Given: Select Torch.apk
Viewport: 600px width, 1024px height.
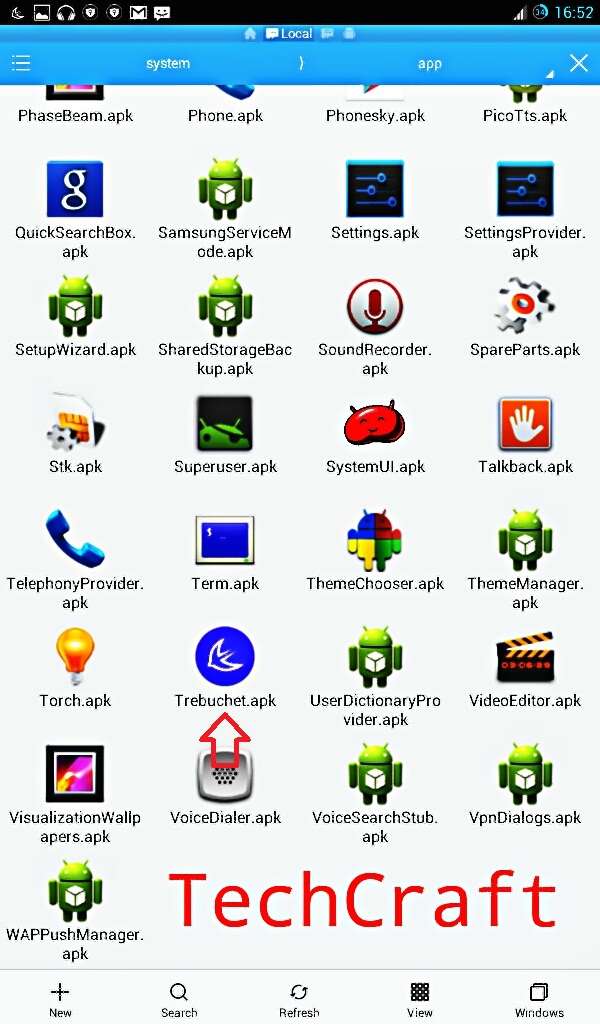Looking at the screenshot, I should (x=75, y=658).
